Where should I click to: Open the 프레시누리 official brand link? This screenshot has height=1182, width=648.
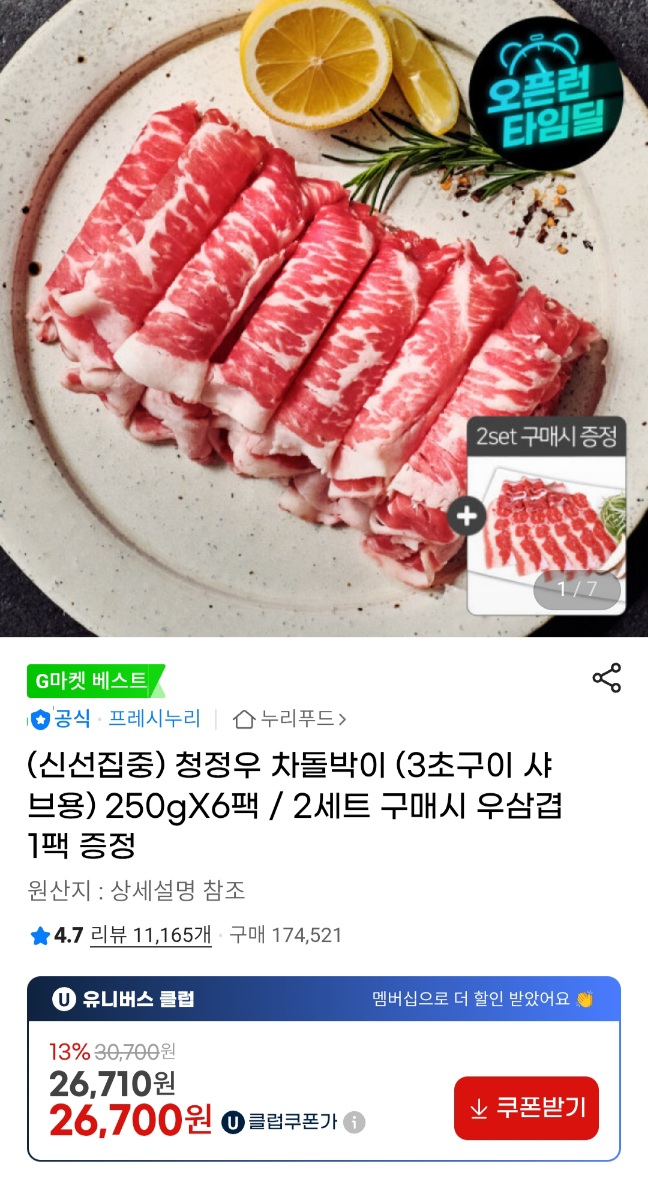point(155,718)
